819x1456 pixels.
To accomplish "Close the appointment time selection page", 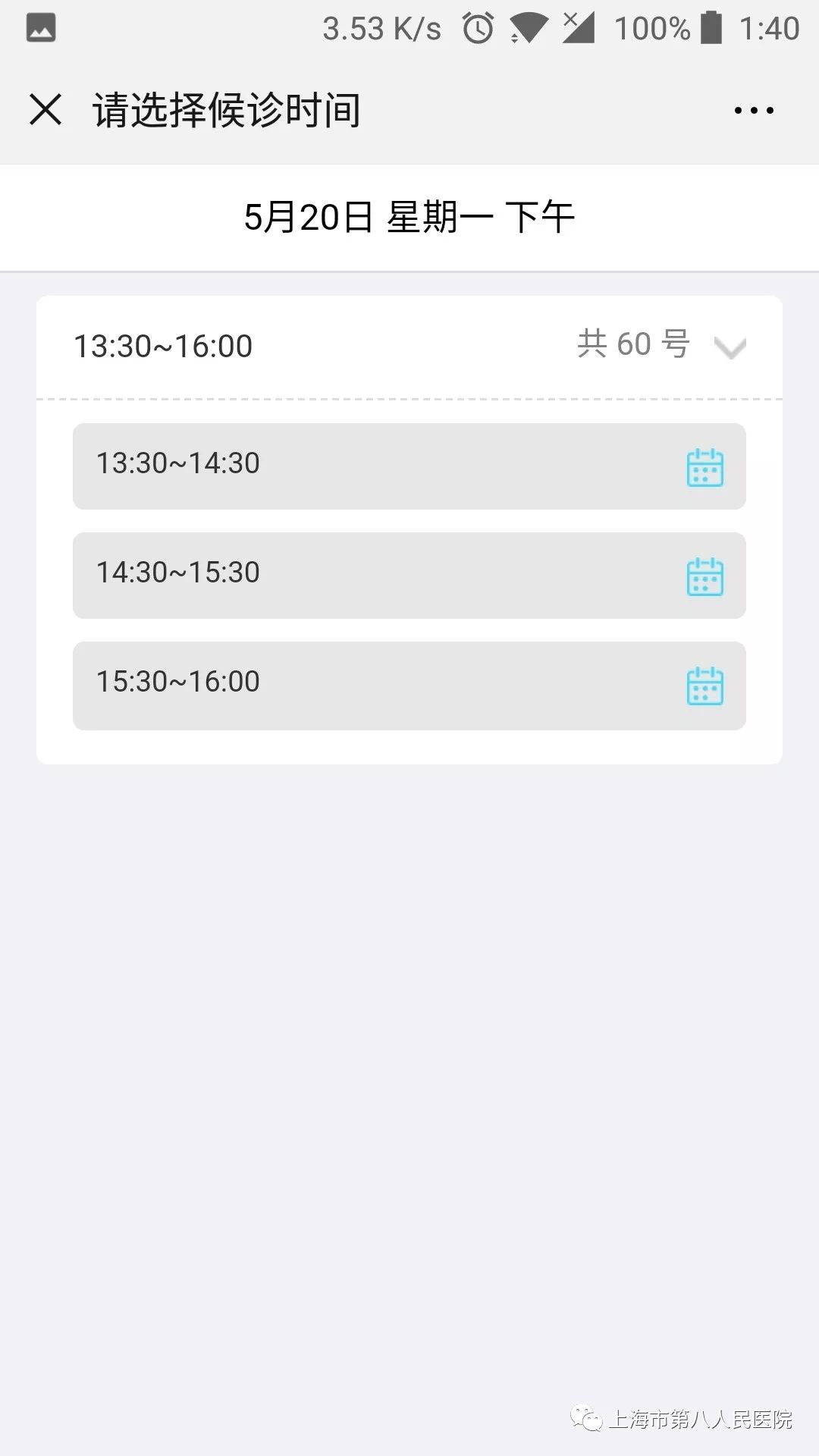I will click(45, 109).
